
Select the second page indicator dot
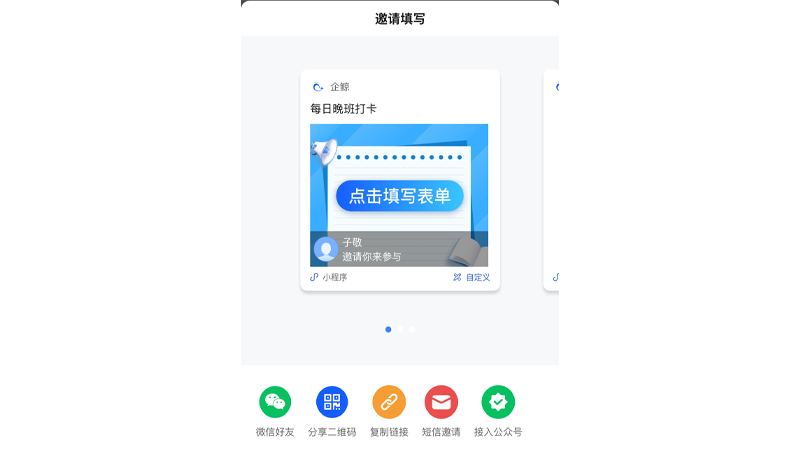(x=400, y=329)
